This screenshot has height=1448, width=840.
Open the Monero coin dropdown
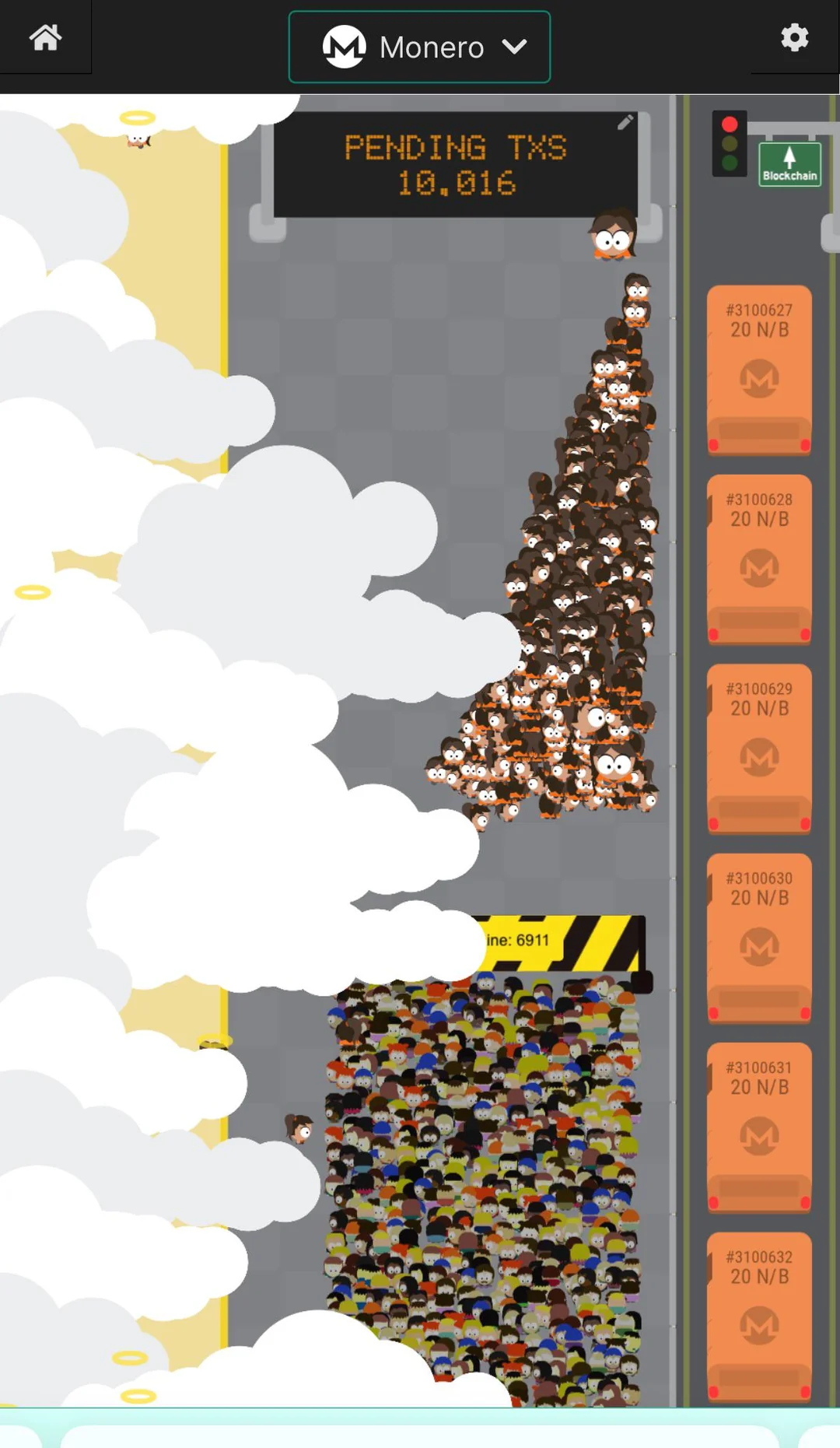419,47
